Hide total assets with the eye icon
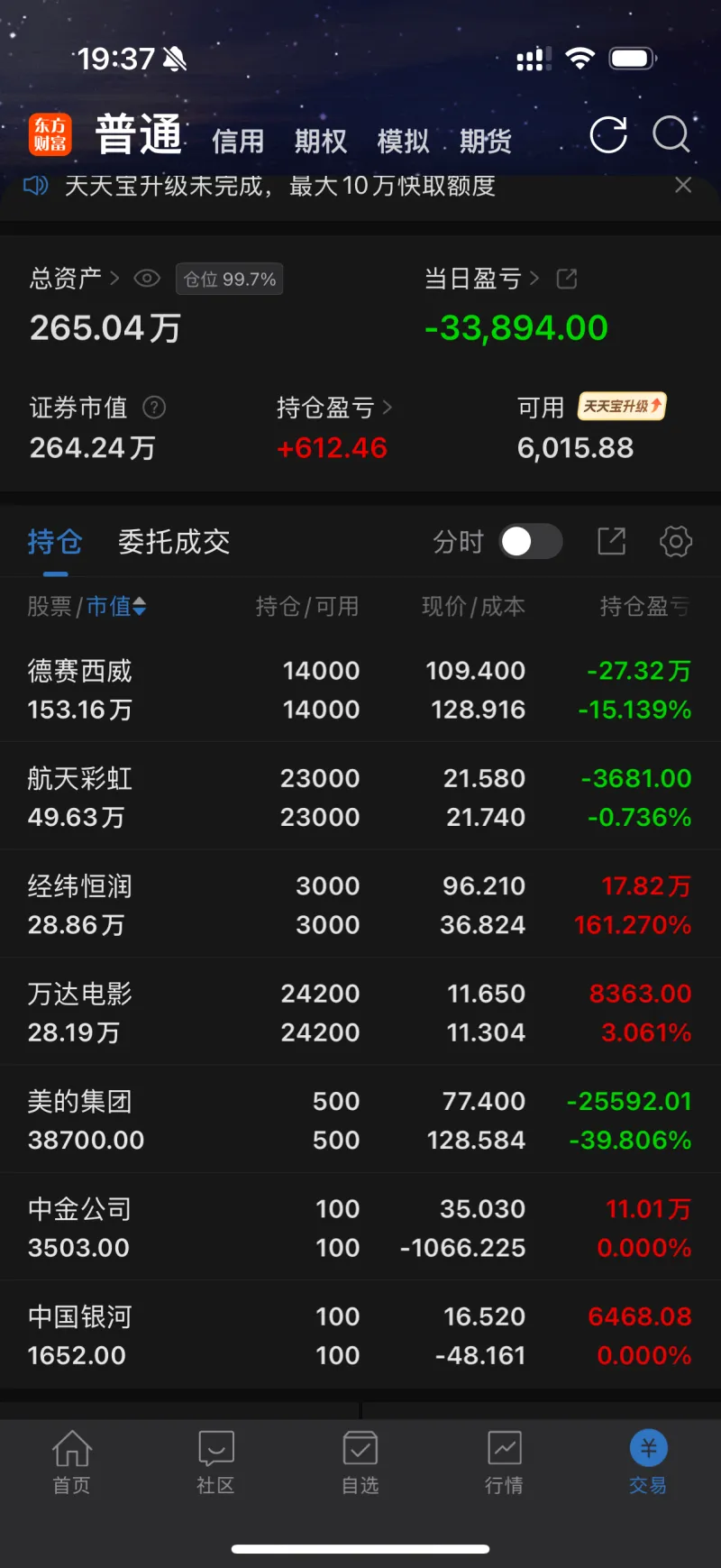The width and height of the screenshot is (721, 1568). pyautogui.click(x=147, y=279)
